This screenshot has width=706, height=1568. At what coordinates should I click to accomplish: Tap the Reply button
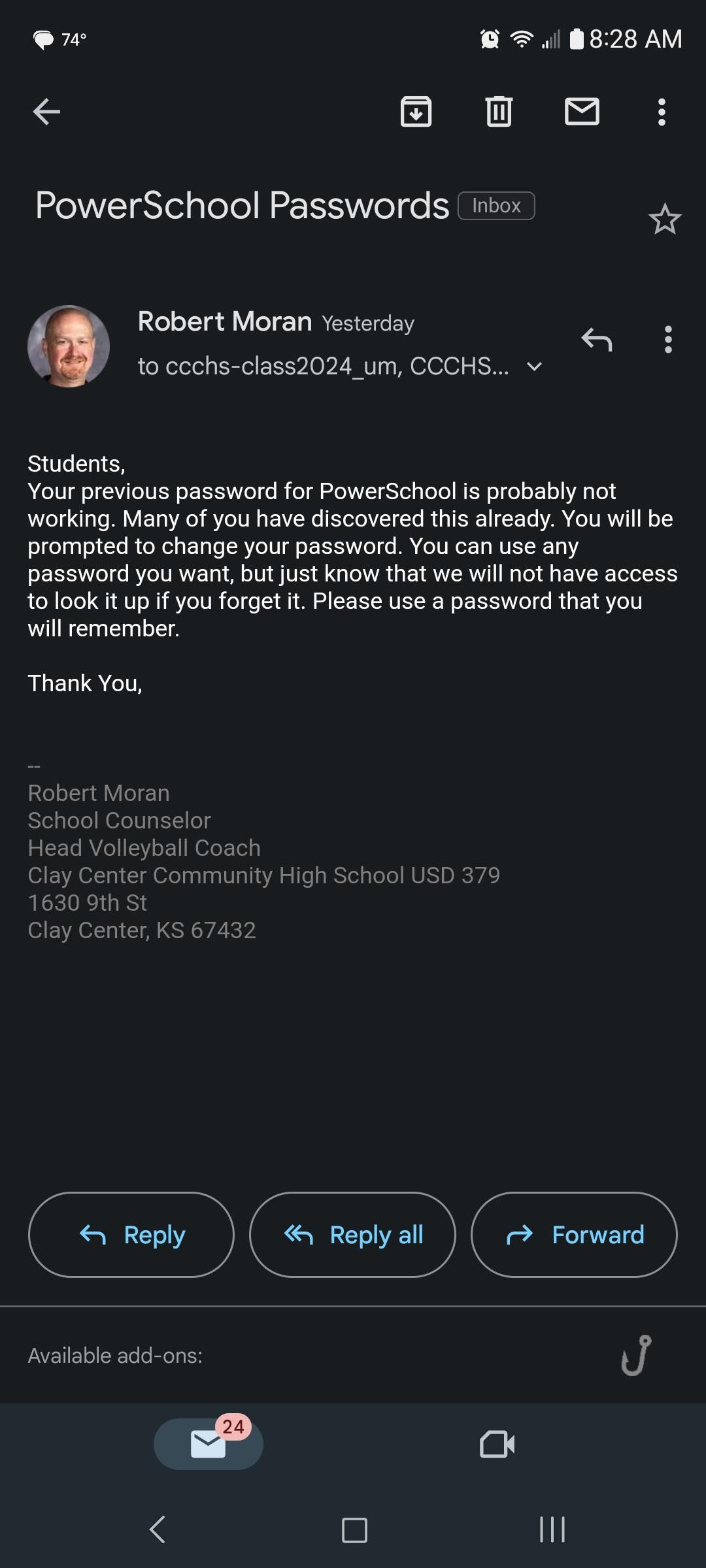tap(131, 1235)
